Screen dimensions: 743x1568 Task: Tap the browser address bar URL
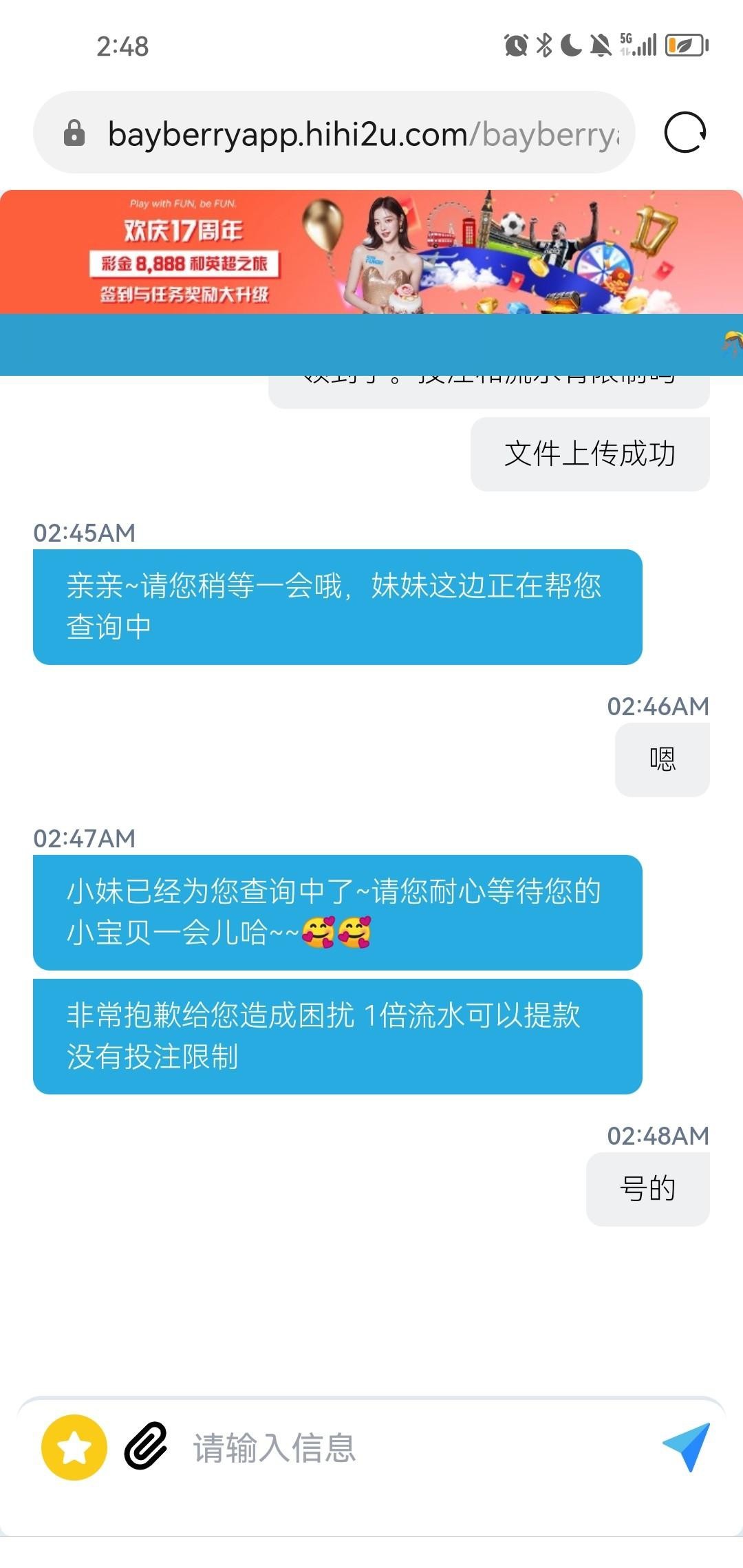tap(363, 134)
